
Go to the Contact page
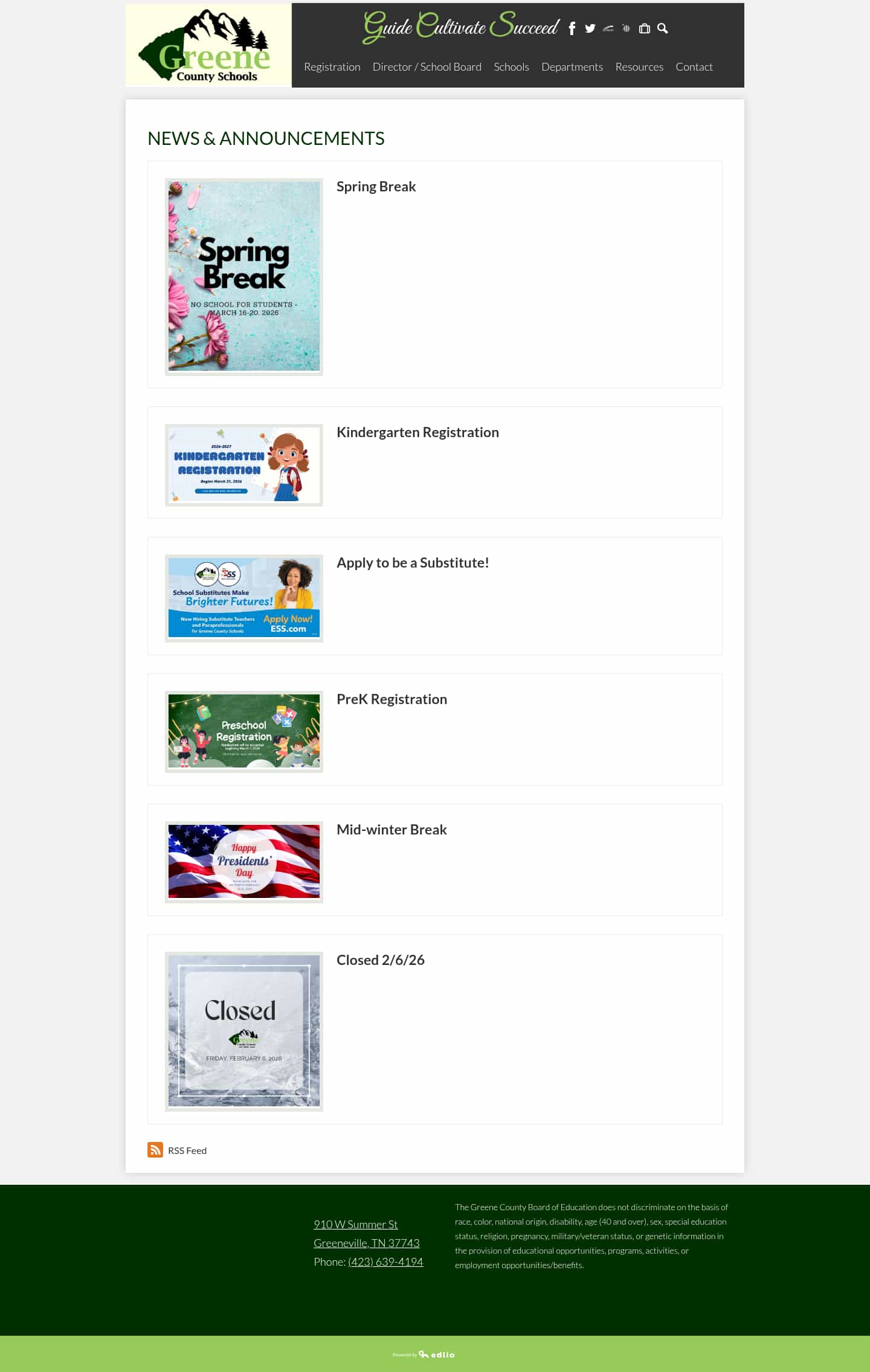694,67
